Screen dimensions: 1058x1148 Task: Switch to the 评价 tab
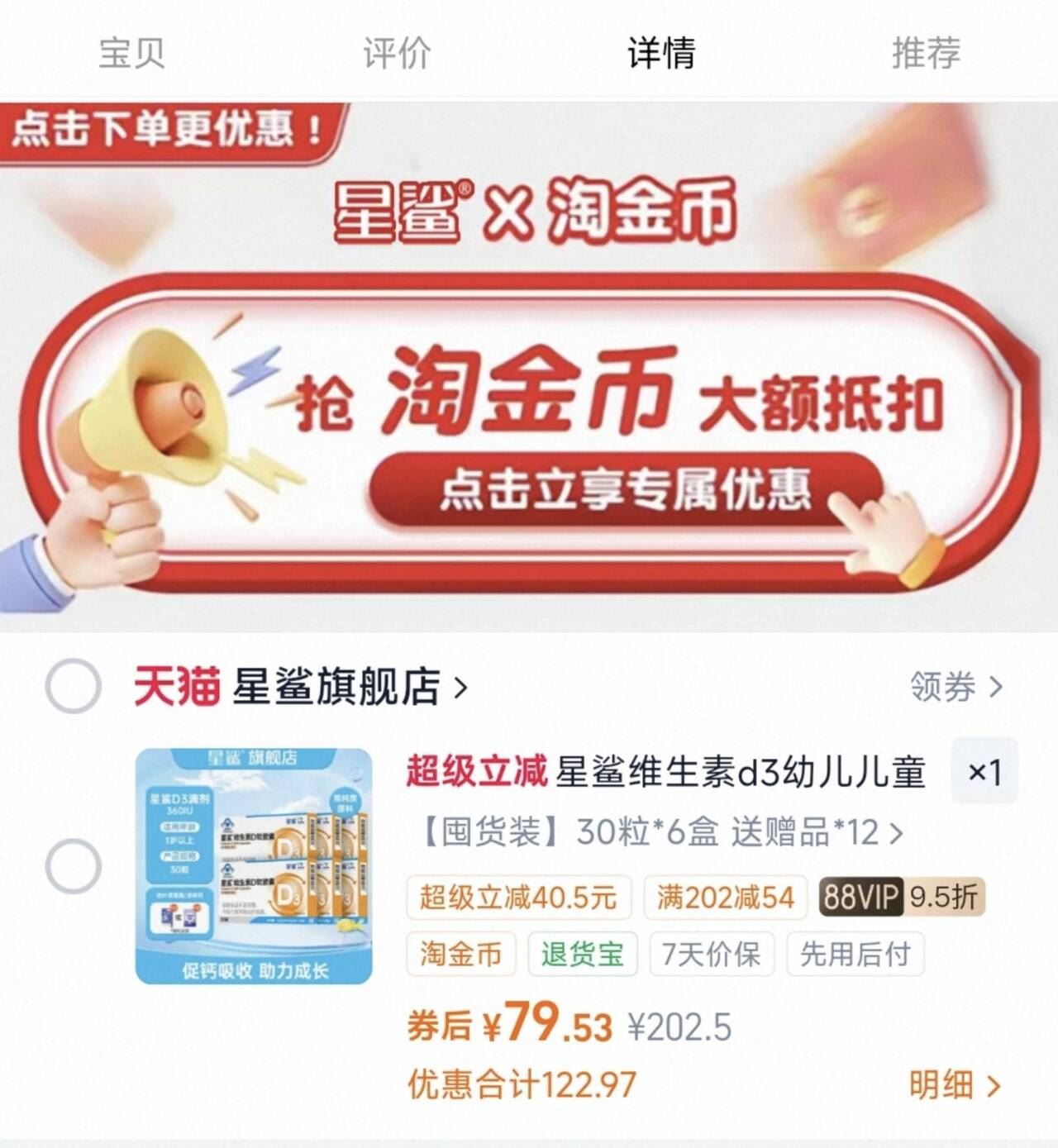point(397,53)
